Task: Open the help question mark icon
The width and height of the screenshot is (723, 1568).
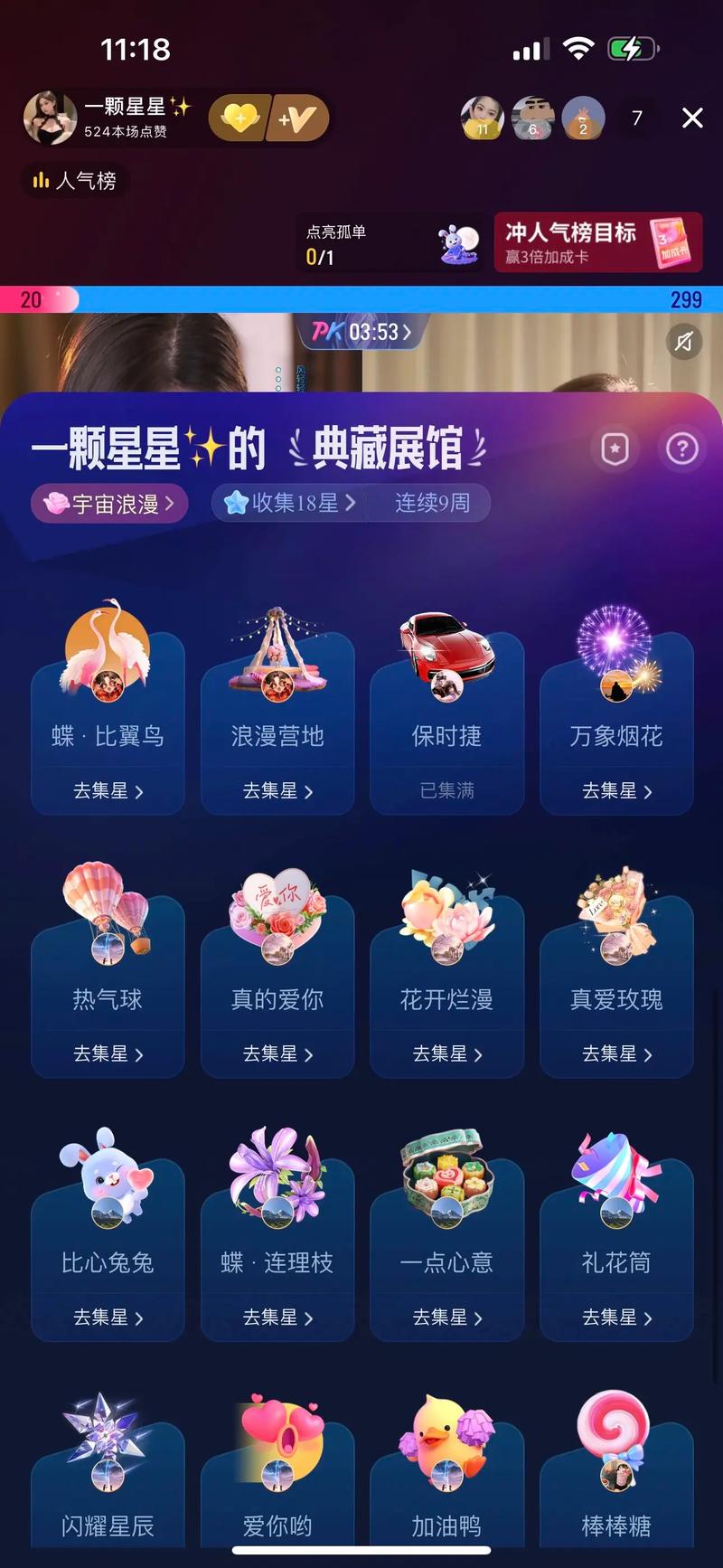Action: (681, 449)
